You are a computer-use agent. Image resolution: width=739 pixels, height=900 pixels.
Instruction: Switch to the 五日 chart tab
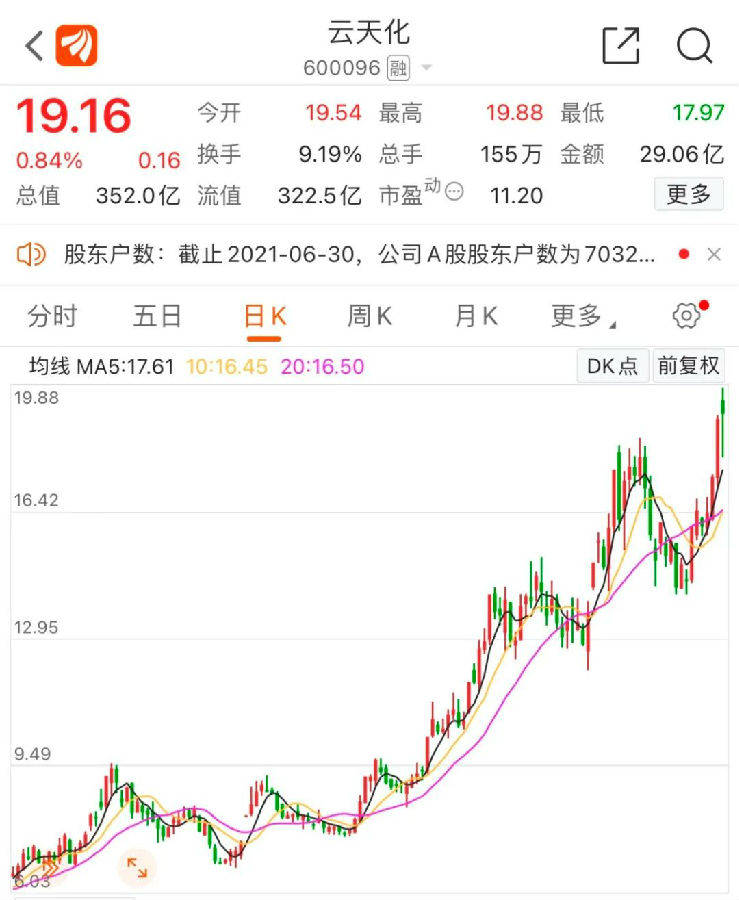point(158,317)
